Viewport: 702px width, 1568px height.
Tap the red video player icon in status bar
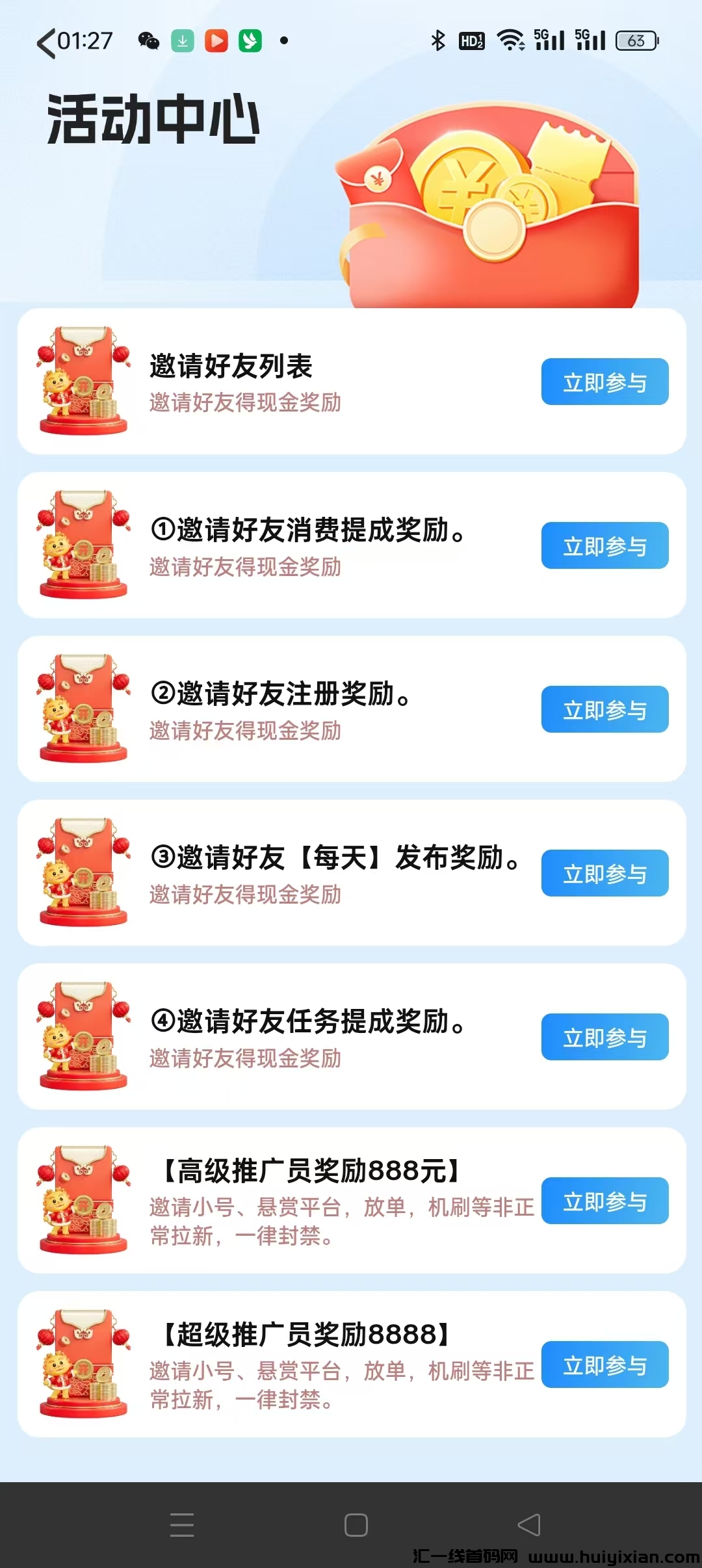(217, 40)
